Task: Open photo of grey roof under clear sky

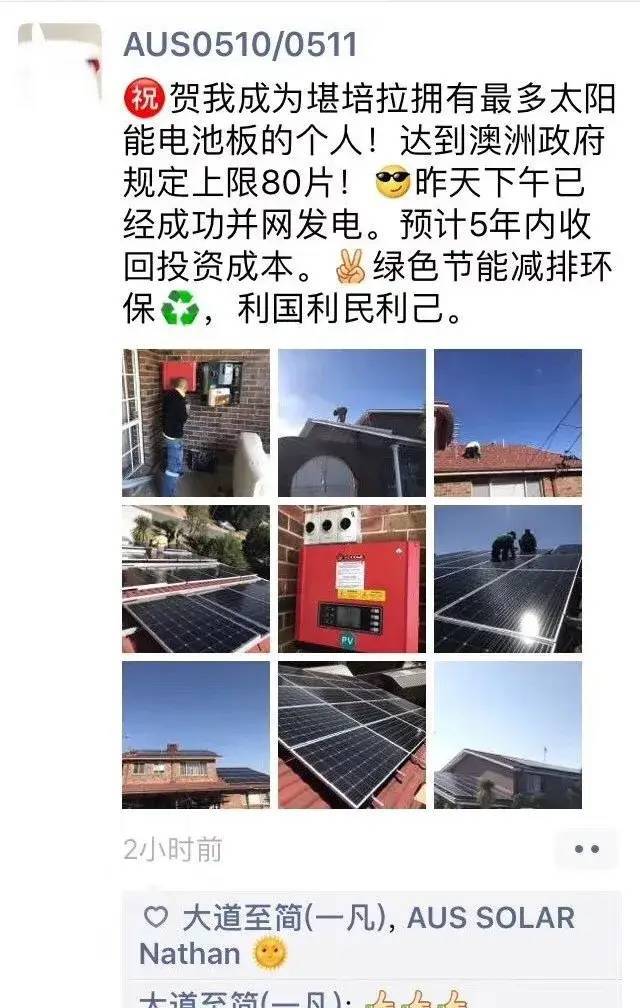Action: click(507, 735)
